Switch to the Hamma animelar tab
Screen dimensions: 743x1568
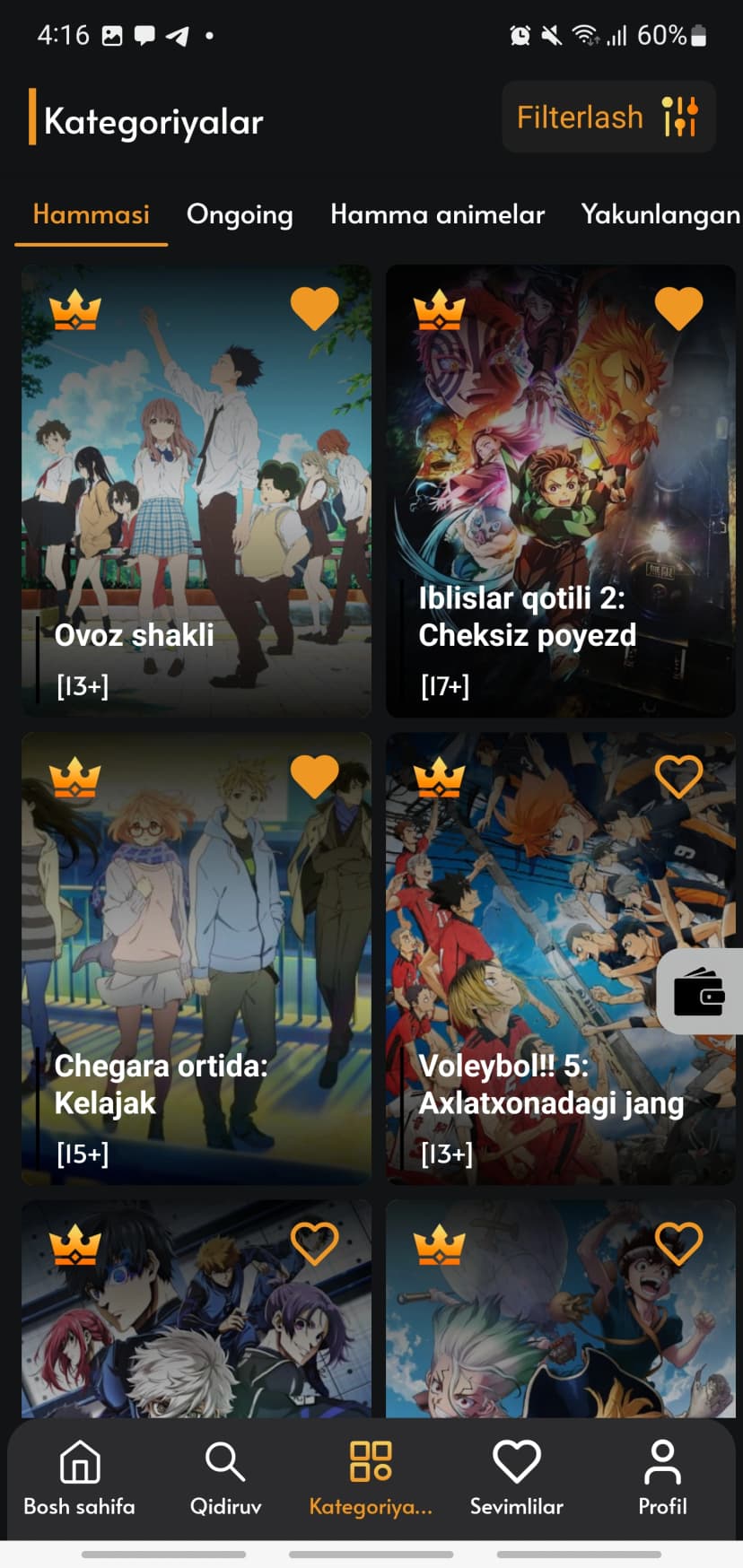click(437, 214)
